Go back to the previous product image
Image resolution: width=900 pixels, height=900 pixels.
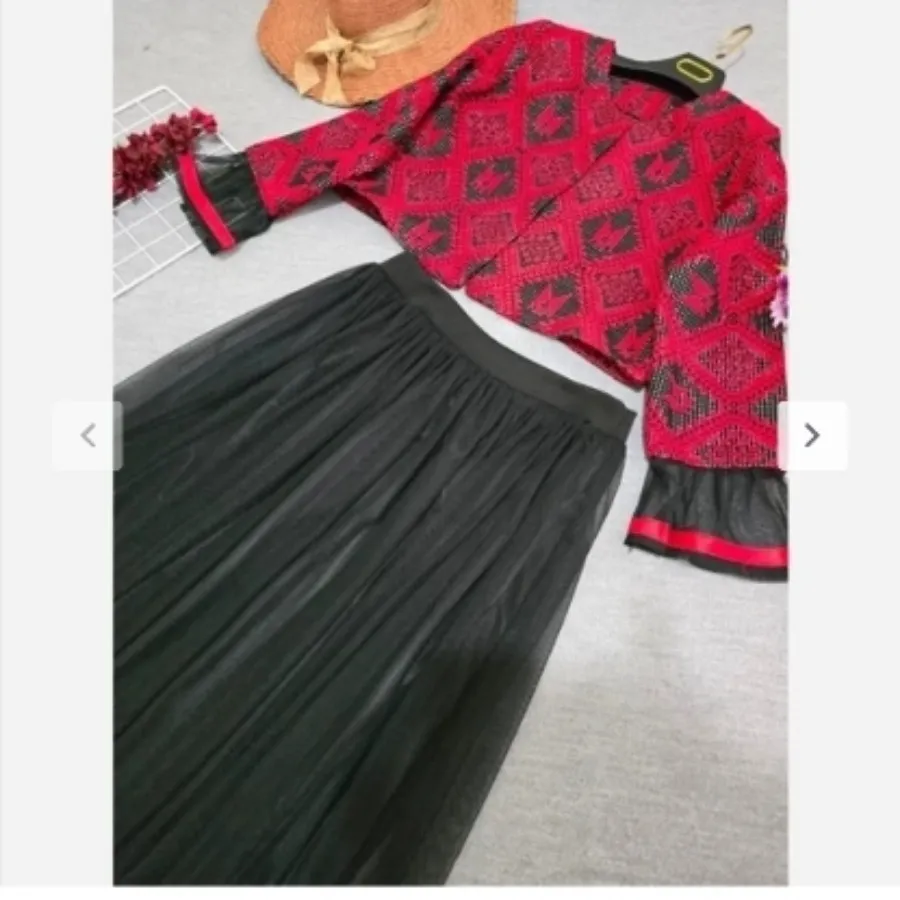pyautogui.click(x=88, y=436)
